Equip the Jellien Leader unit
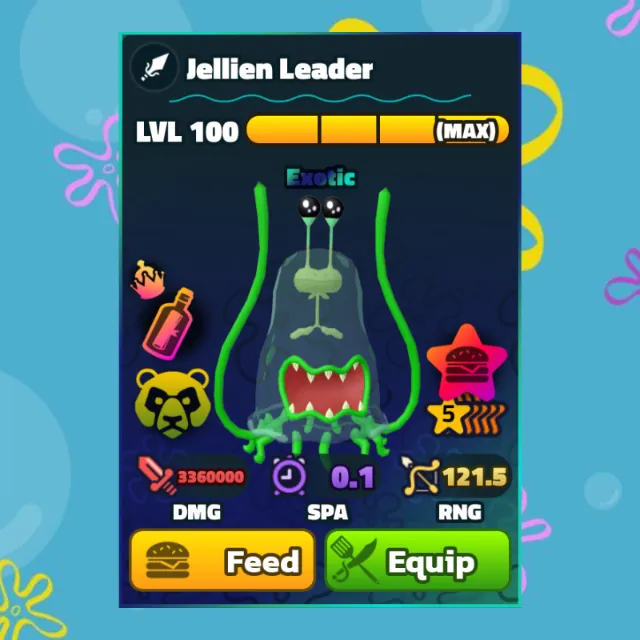Image resolution: width=640 pixels, height=640 pixels. point(417,561)
